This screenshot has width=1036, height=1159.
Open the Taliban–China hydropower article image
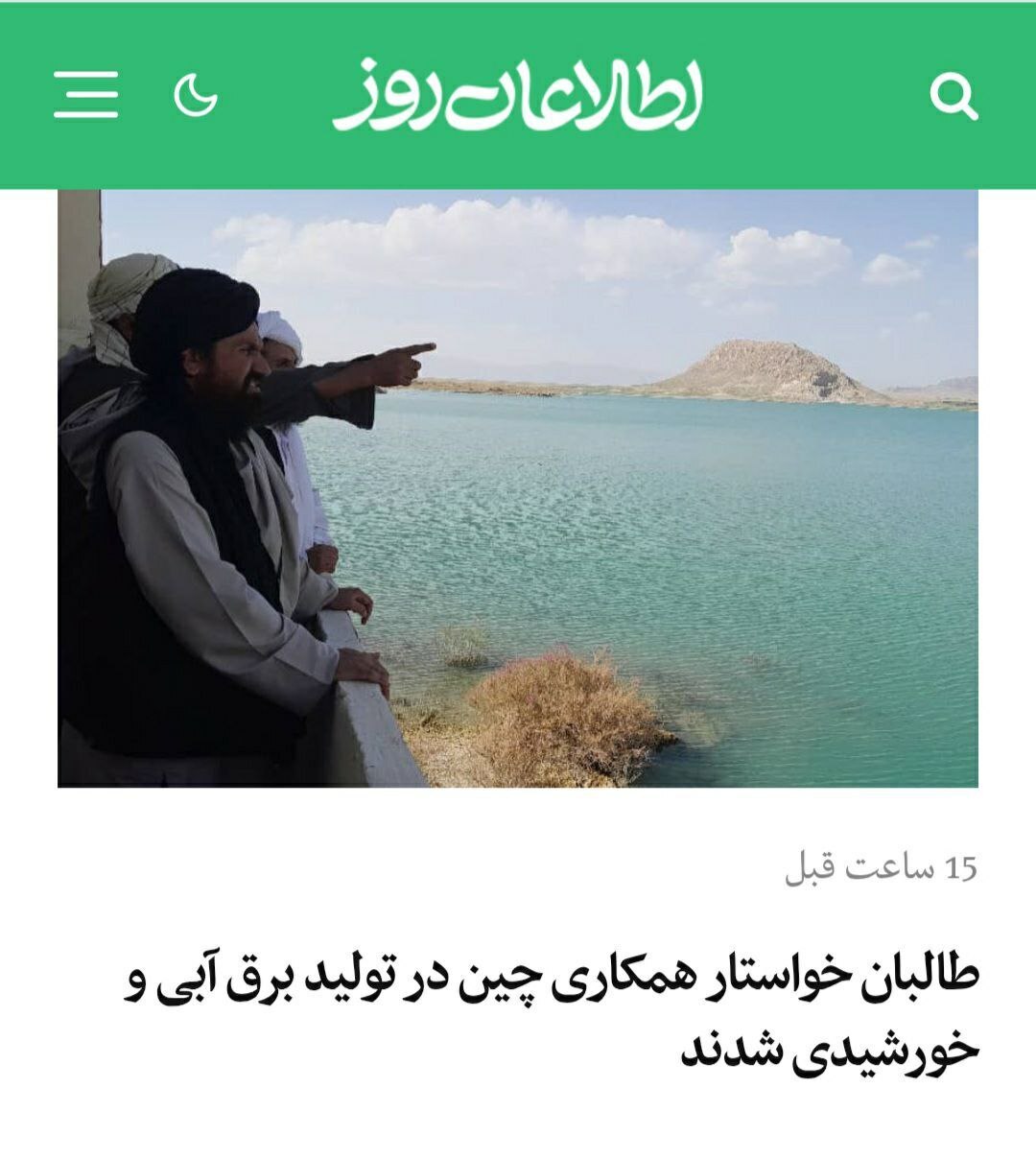[518, 487]
